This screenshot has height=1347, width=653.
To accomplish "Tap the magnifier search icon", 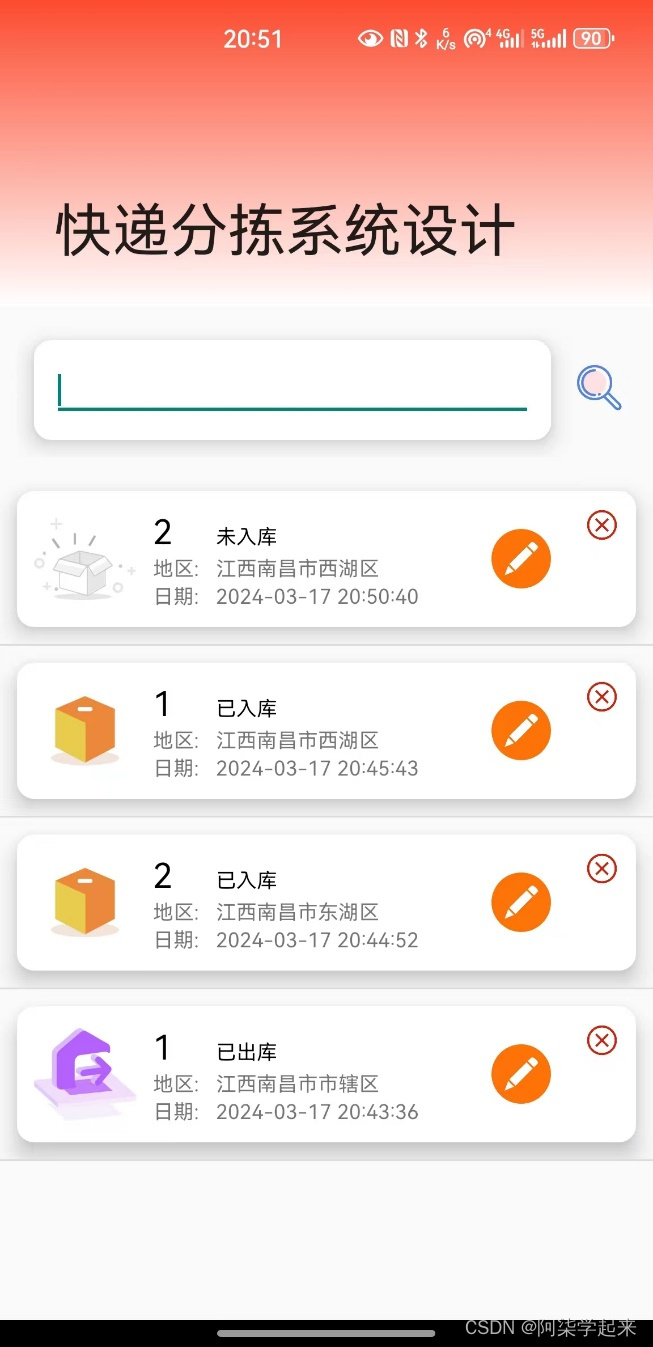I will click(599, 388).
